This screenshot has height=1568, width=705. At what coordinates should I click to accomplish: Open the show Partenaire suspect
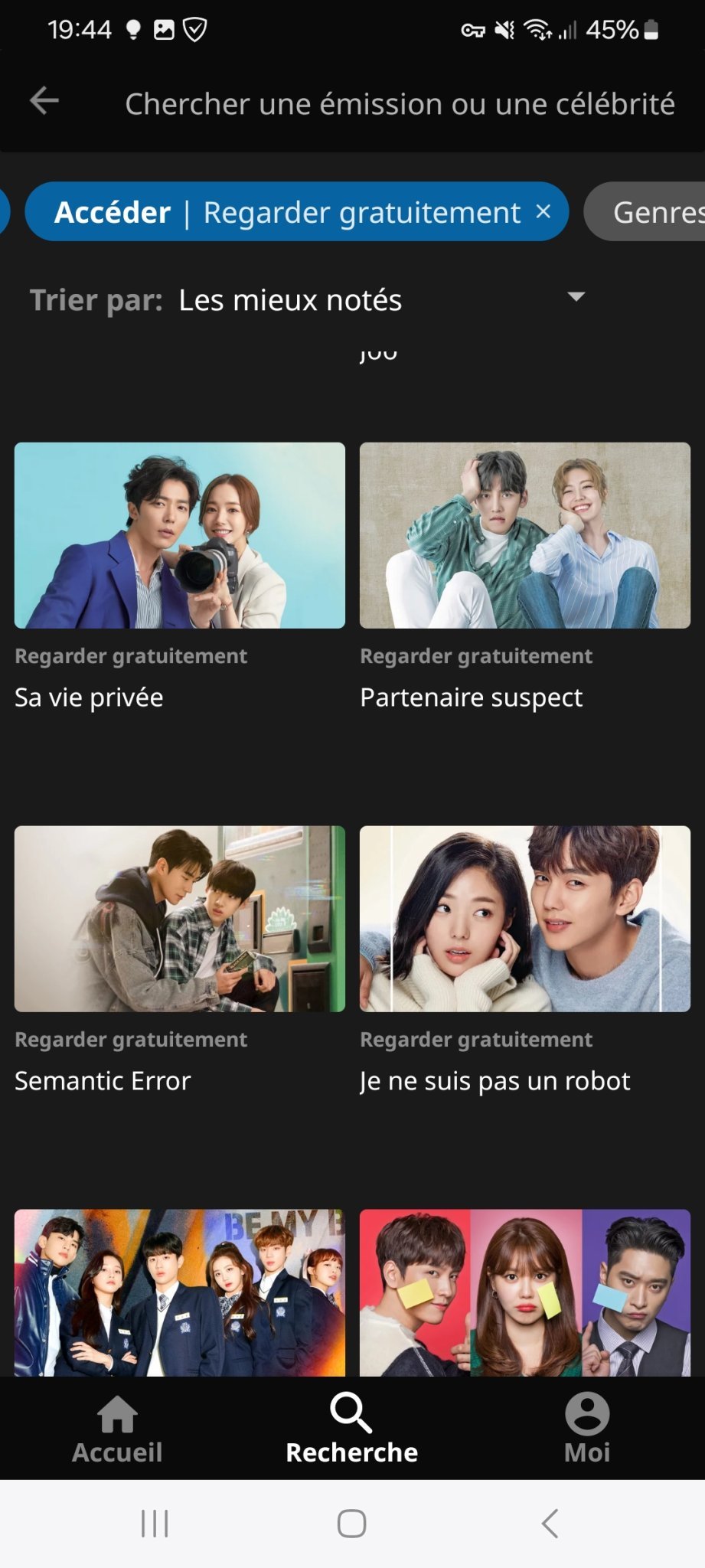pyautogui.click(x=524, y=536)
